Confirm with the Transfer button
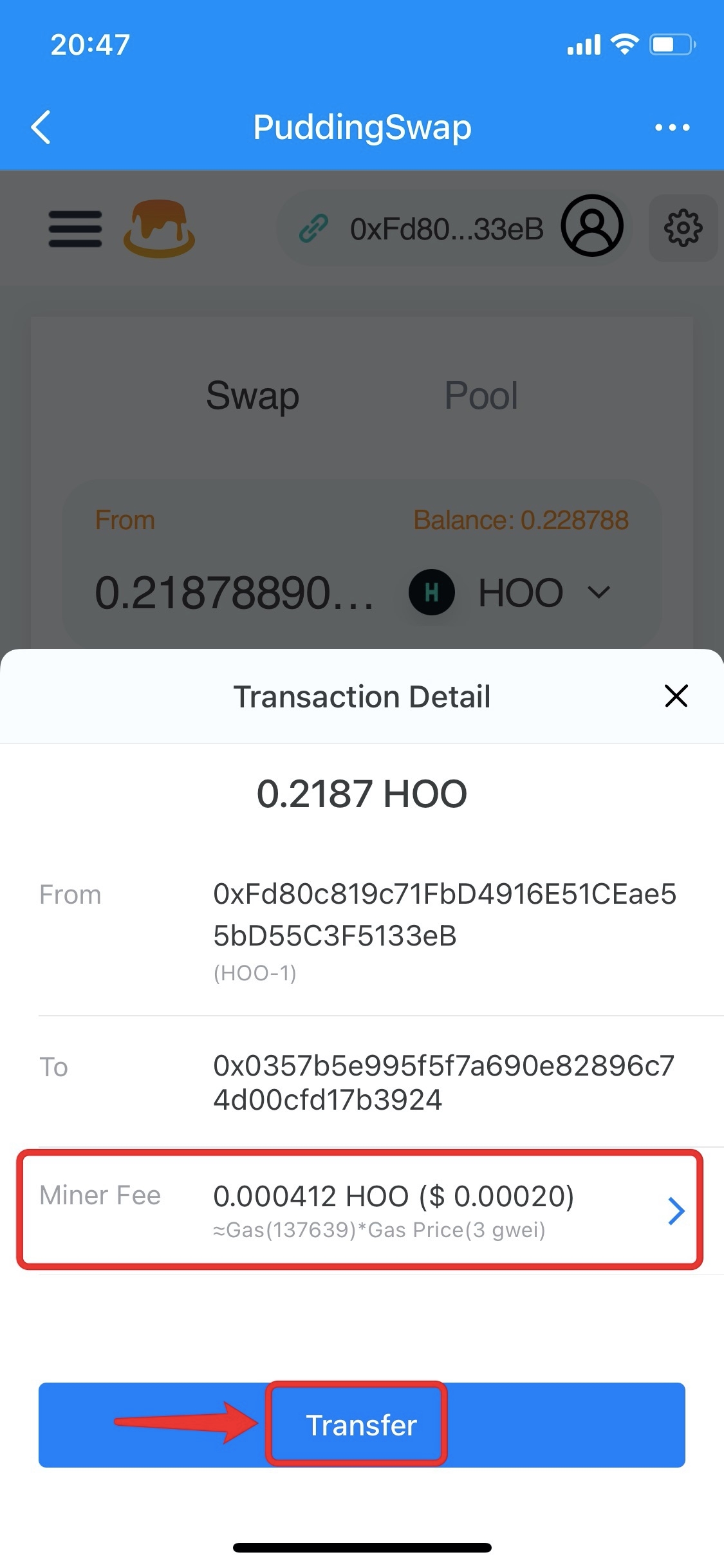 click(361, 1424)
